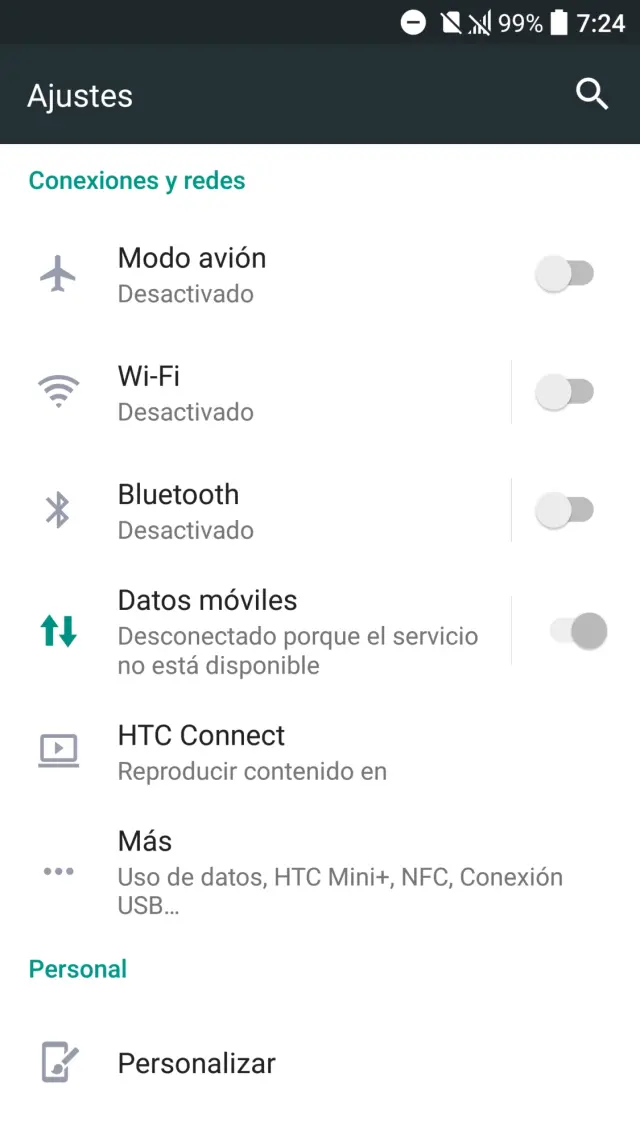Viewport: 640px width, 1138px height.
Task: Turn on the Modo avión switch
Action: (x=565, y=274)
